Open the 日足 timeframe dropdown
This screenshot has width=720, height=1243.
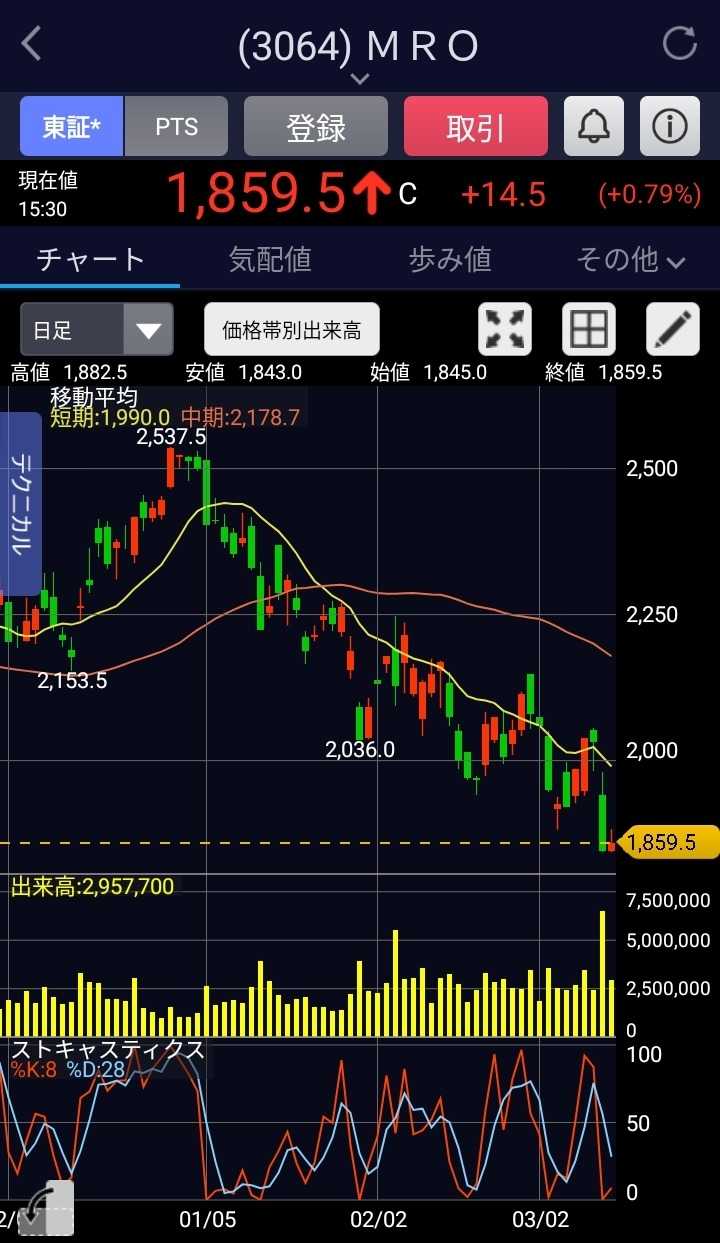pos(96,330)
